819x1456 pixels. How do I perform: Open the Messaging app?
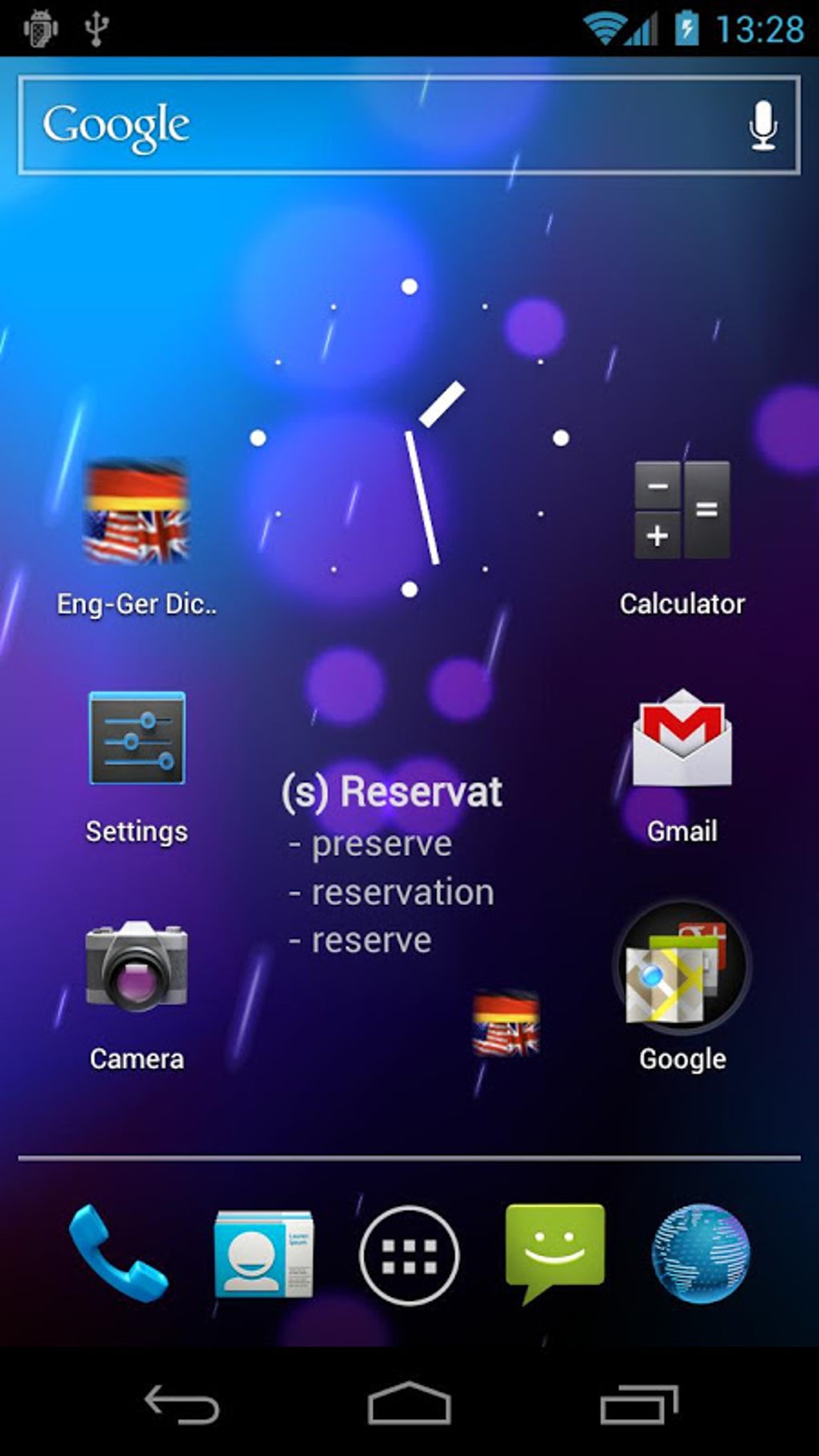click(554, 1249)
